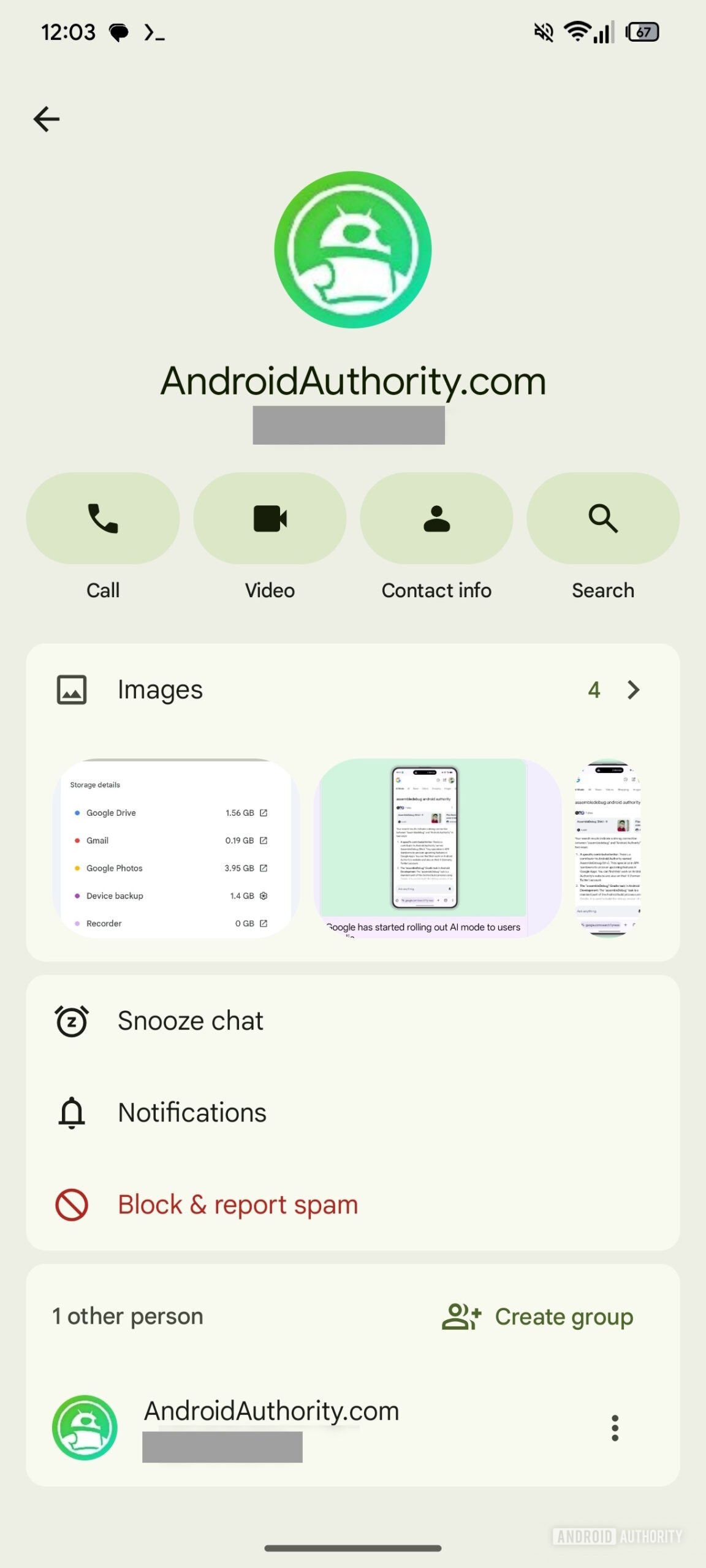706x1568 pixels.
Task: Open the AndroidAuthority.com participant row
Action: (306, 1428)
